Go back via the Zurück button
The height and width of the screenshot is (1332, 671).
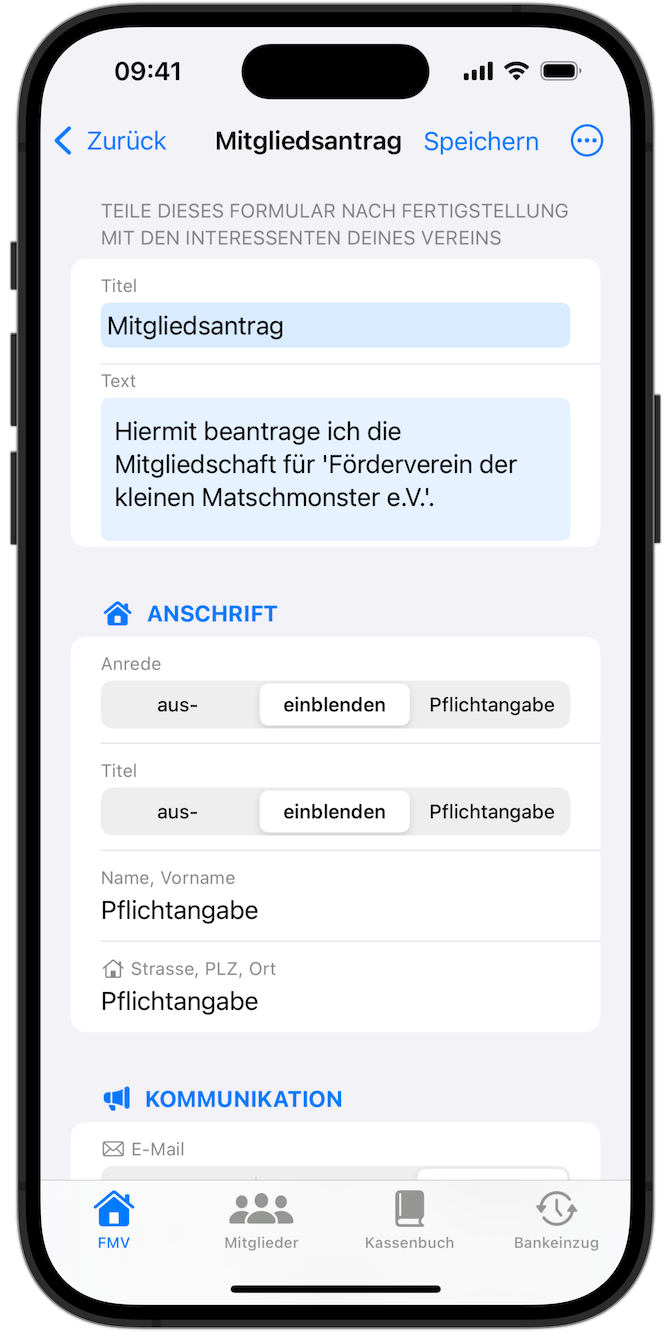[x=110, y=141]
